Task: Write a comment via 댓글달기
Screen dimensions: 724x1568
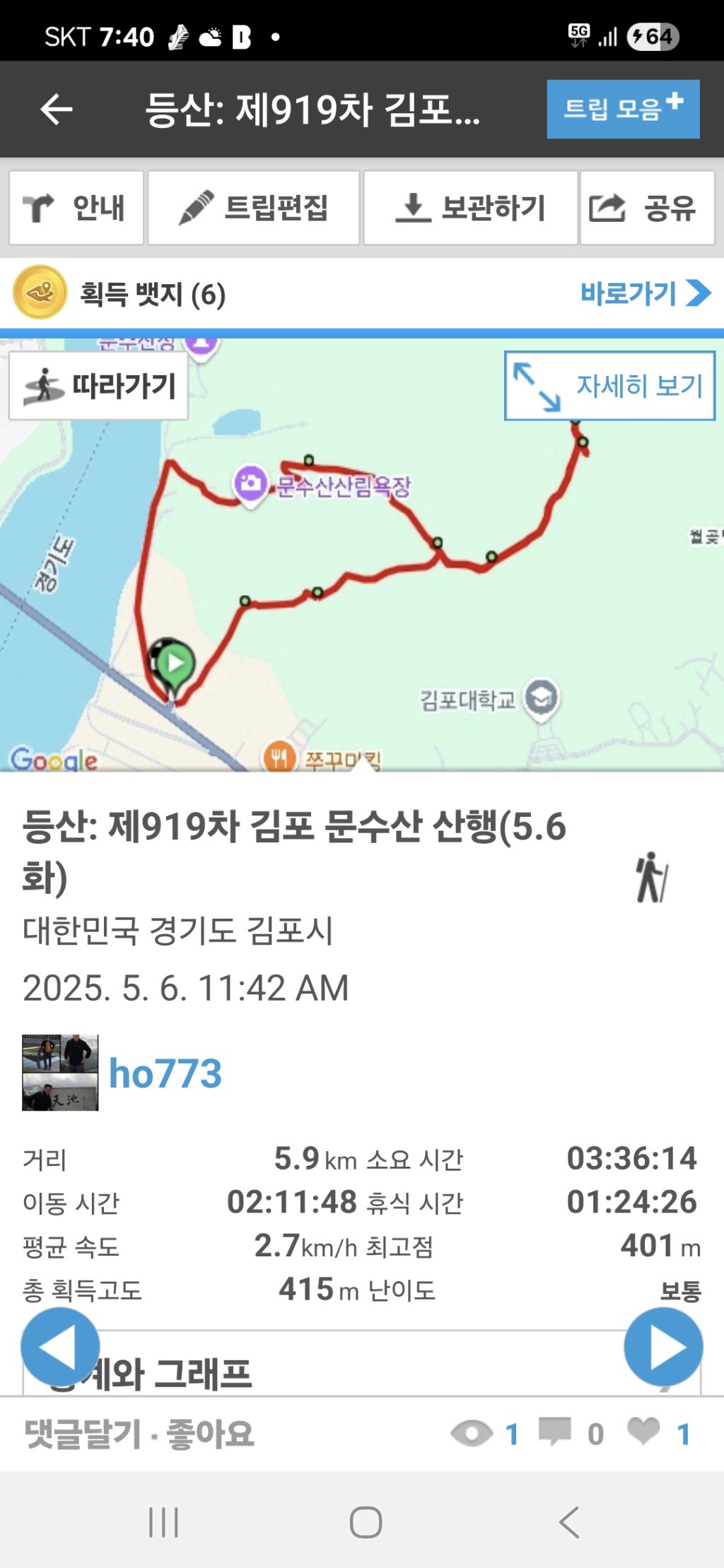Action: (x=82, y=1434)
